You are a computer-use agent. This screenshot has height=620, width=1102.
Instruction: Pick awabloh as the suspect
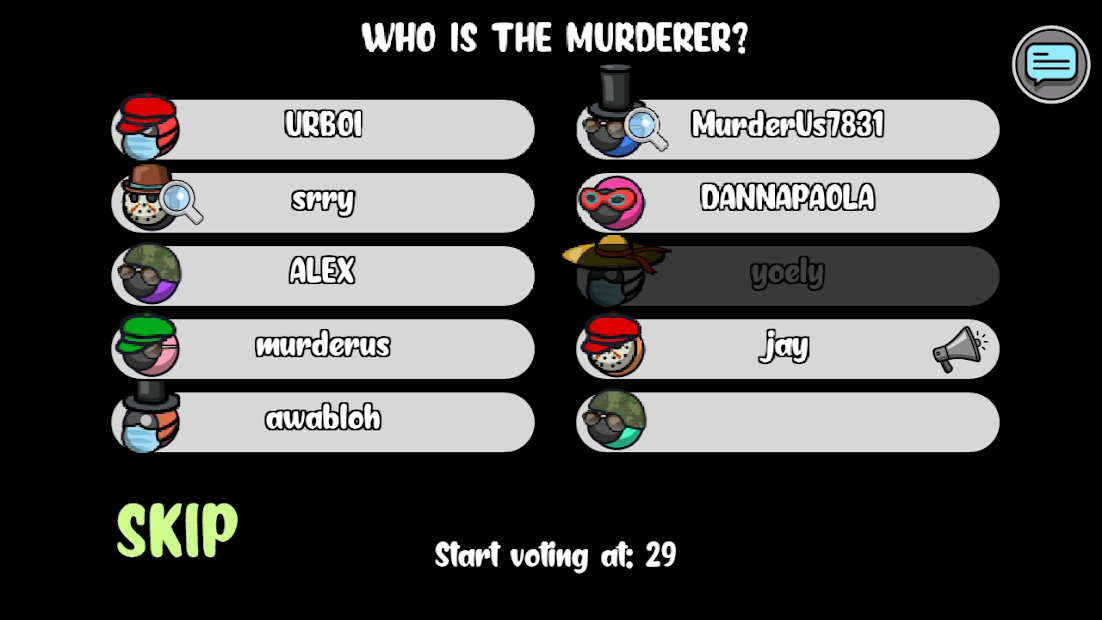[324, 421]
